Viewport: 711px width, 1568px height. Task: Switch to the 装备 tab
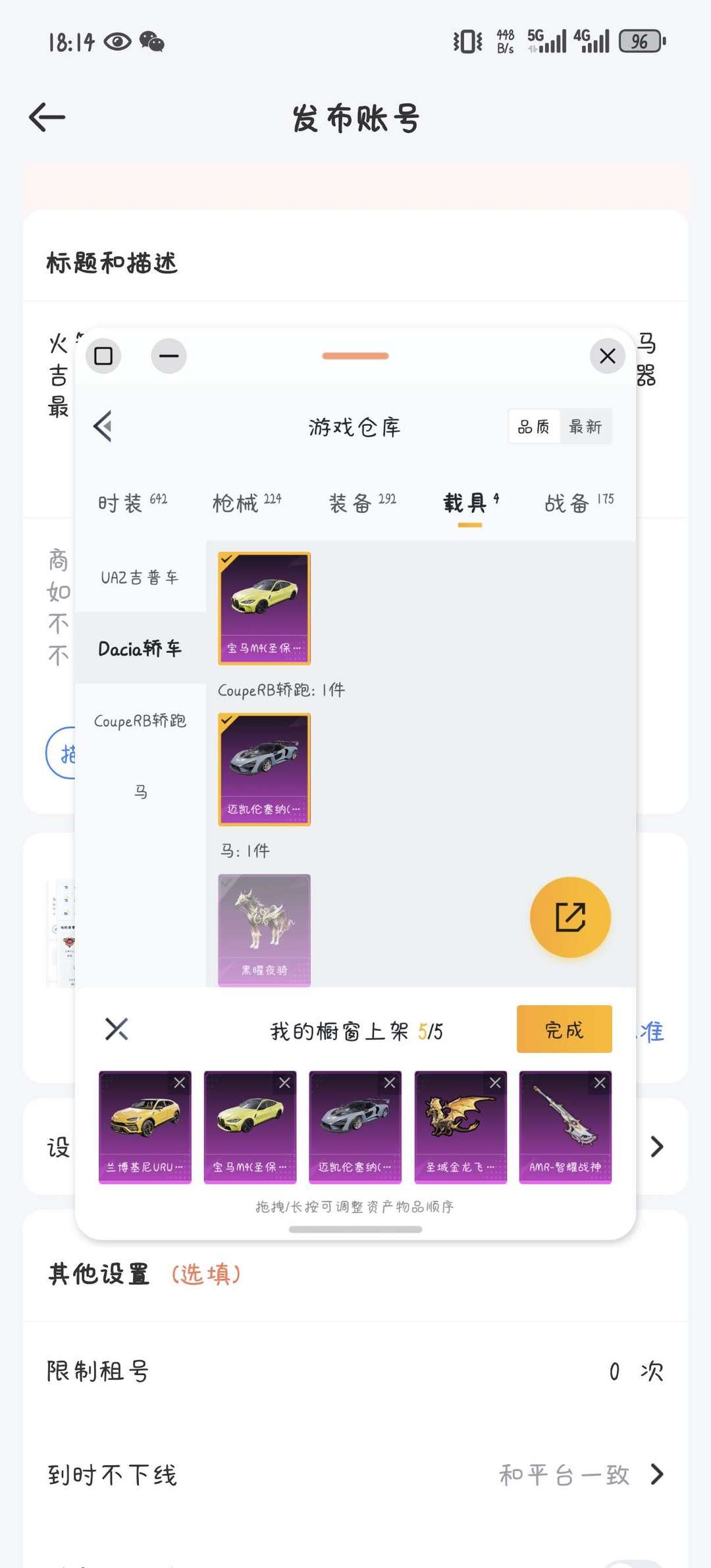tap(363, 503)
